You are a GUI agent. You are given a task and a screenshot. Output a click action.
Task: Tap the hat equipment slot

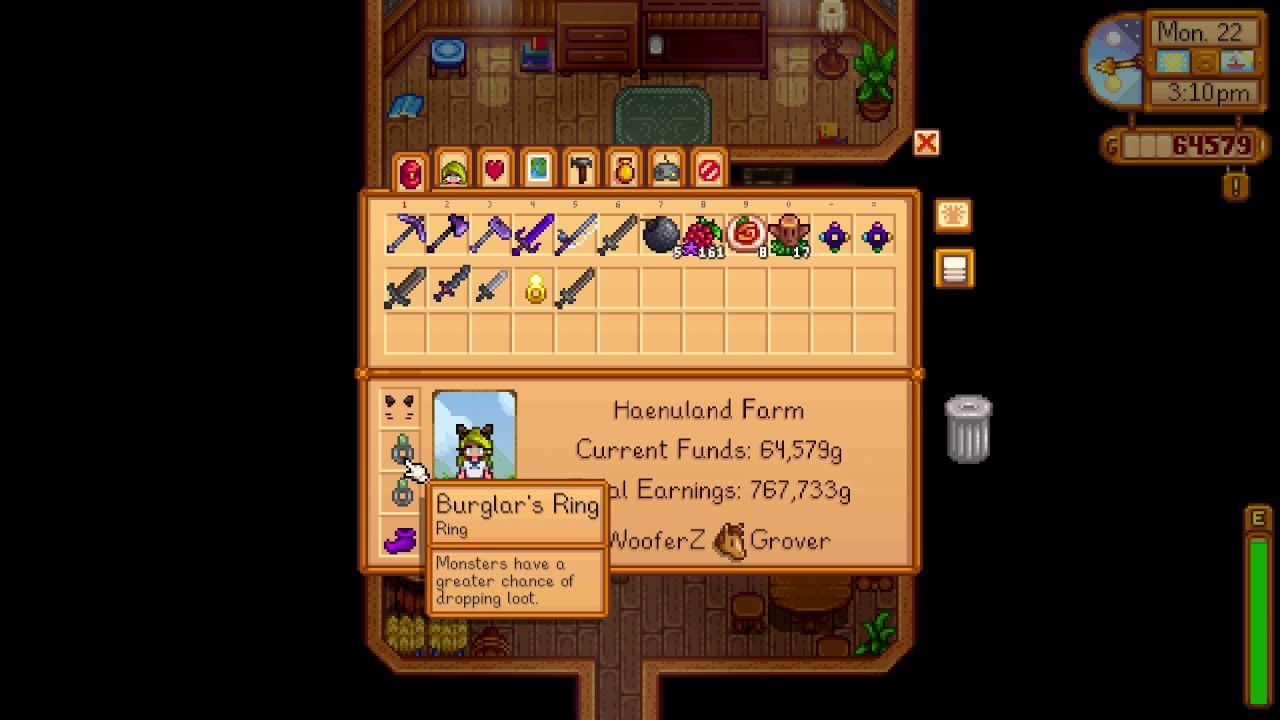(x=401, y=407)
